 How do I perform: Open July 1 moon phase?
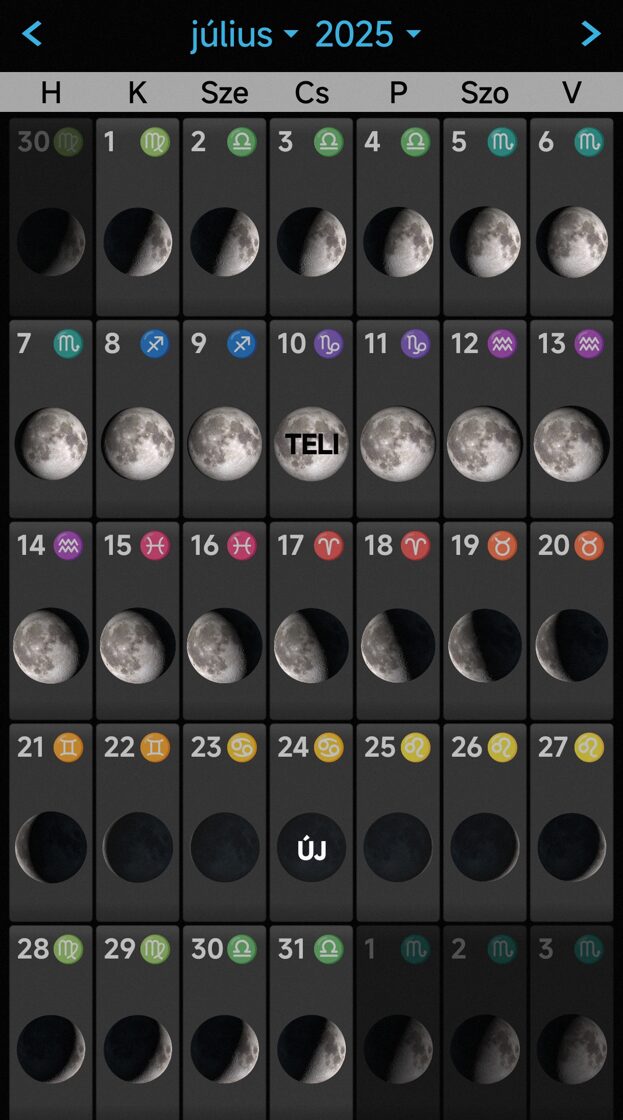138,217
